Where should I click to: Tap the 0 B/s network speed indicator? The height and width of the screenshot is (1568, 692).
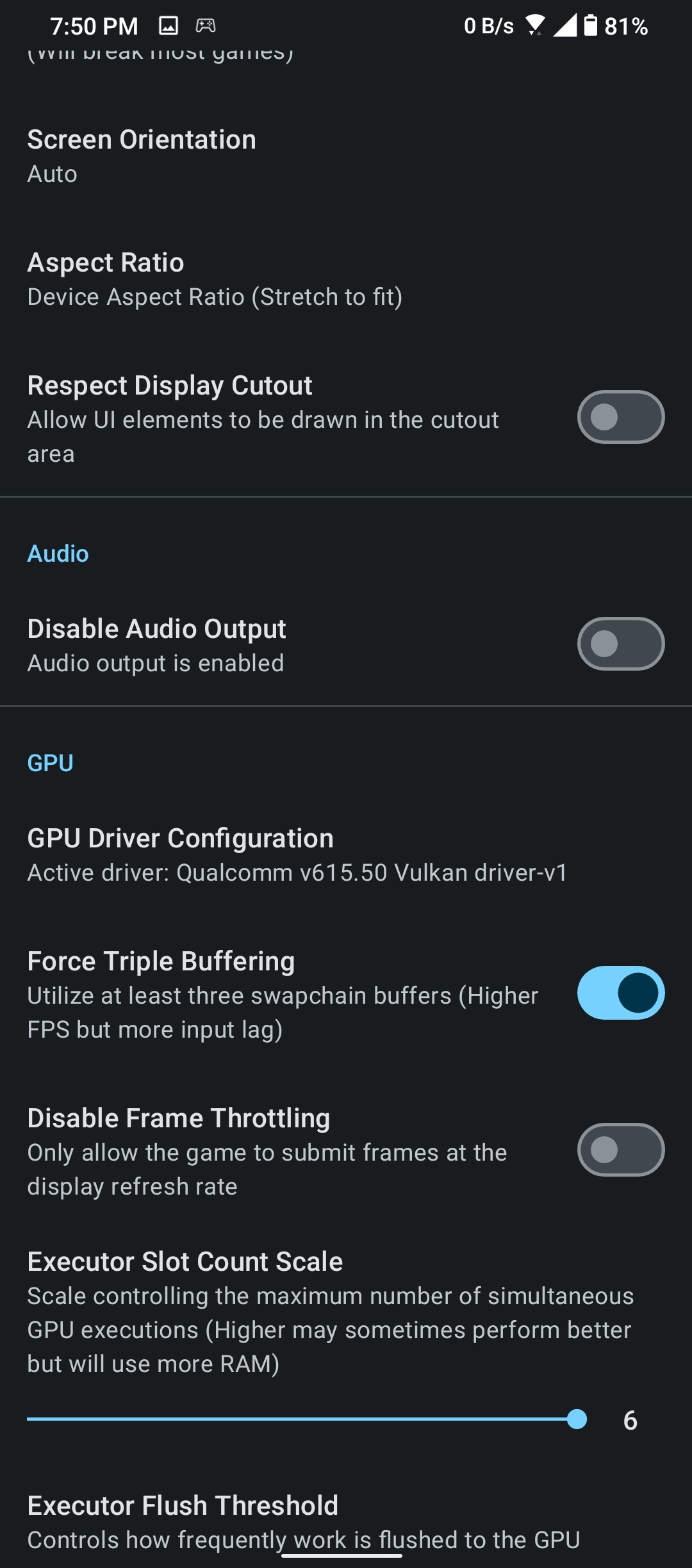pyautogui.click(x=490, y=26)
